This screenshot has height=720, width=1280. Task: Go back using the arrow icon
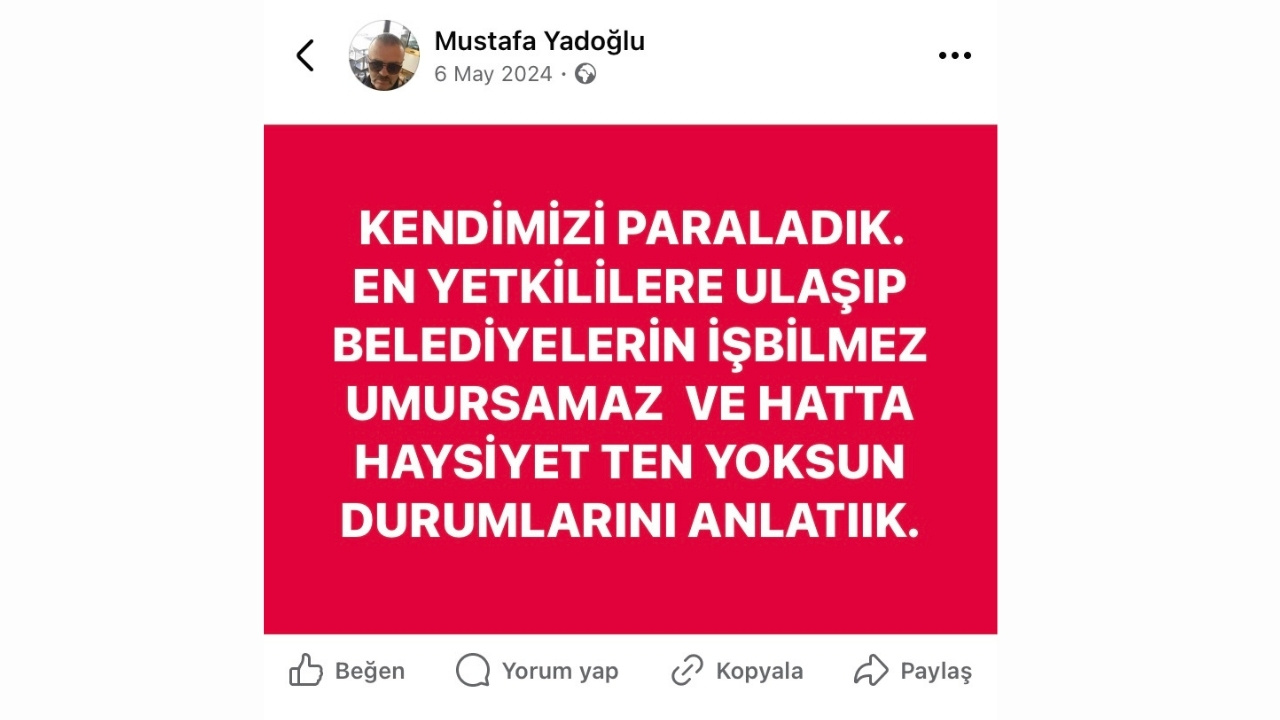[x=305, y=56]
